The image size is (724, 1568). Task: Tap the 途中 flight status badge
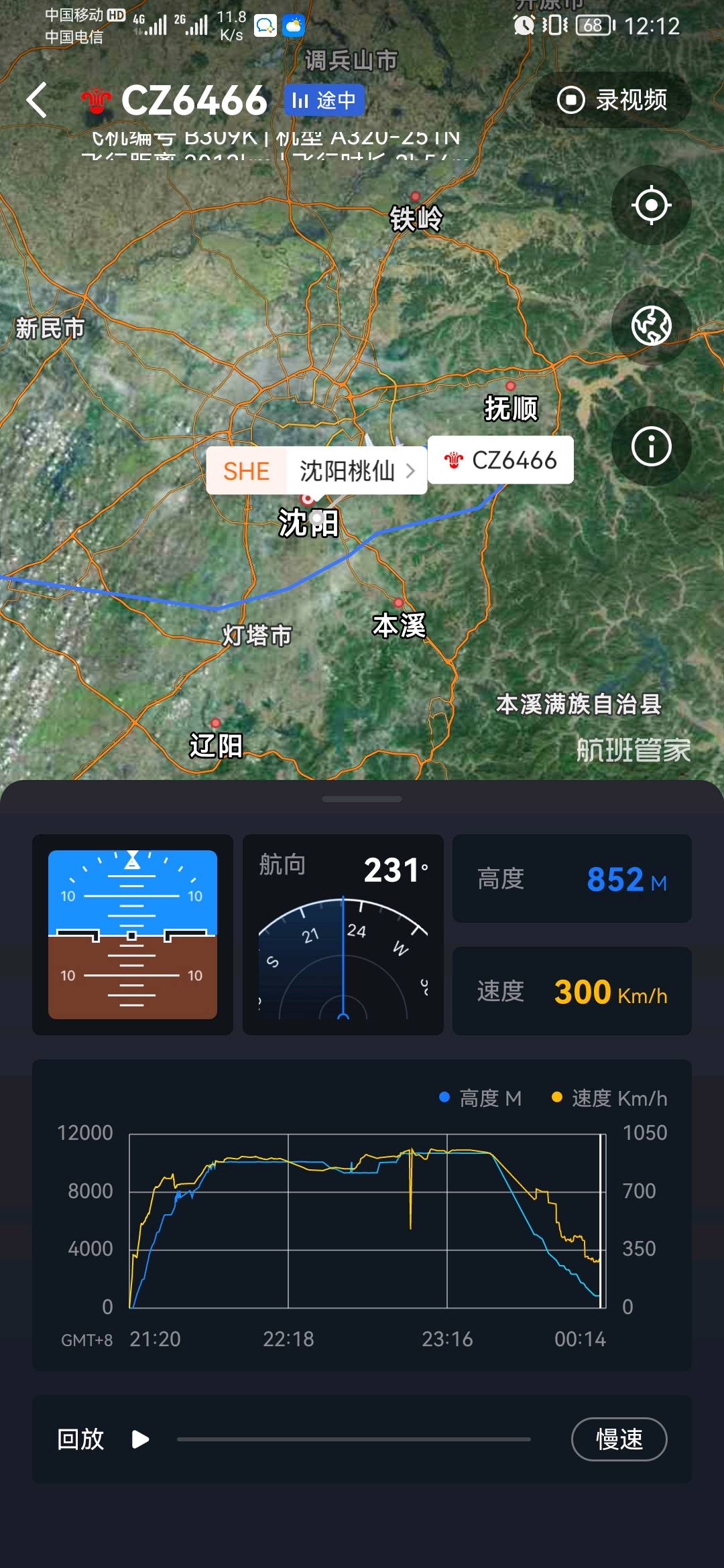click(324, 101)
